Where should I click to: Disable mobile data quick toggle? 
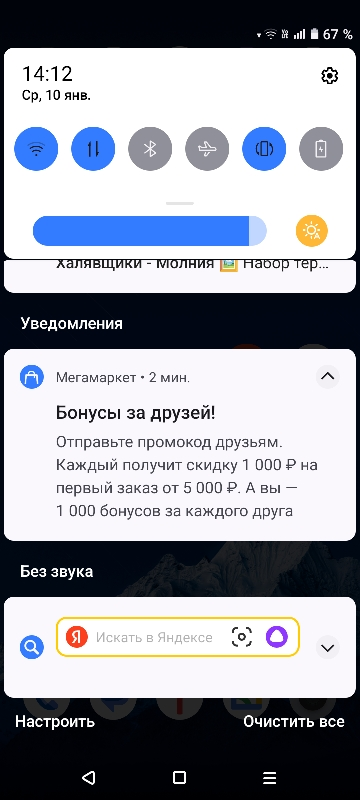pos(93,149)
